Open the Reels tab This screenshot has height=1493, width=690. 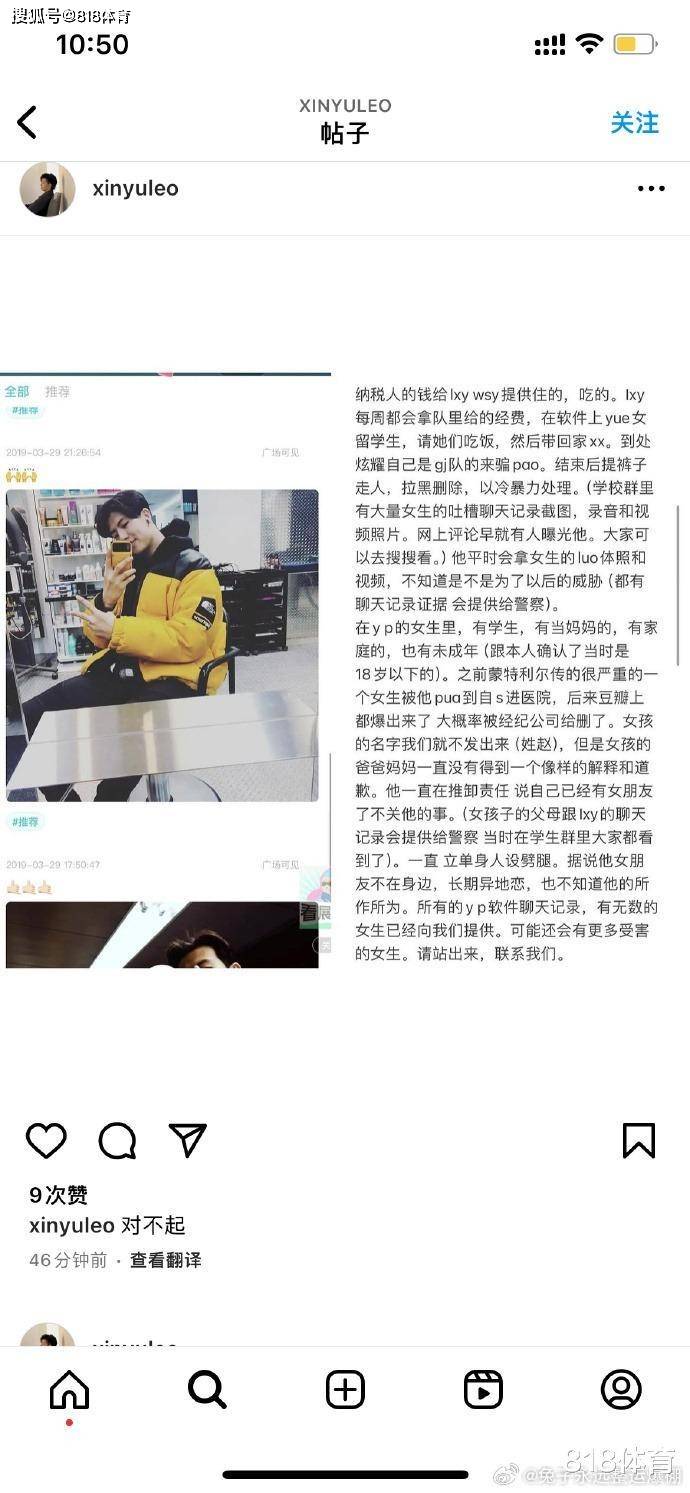(x=483, y=1390)
